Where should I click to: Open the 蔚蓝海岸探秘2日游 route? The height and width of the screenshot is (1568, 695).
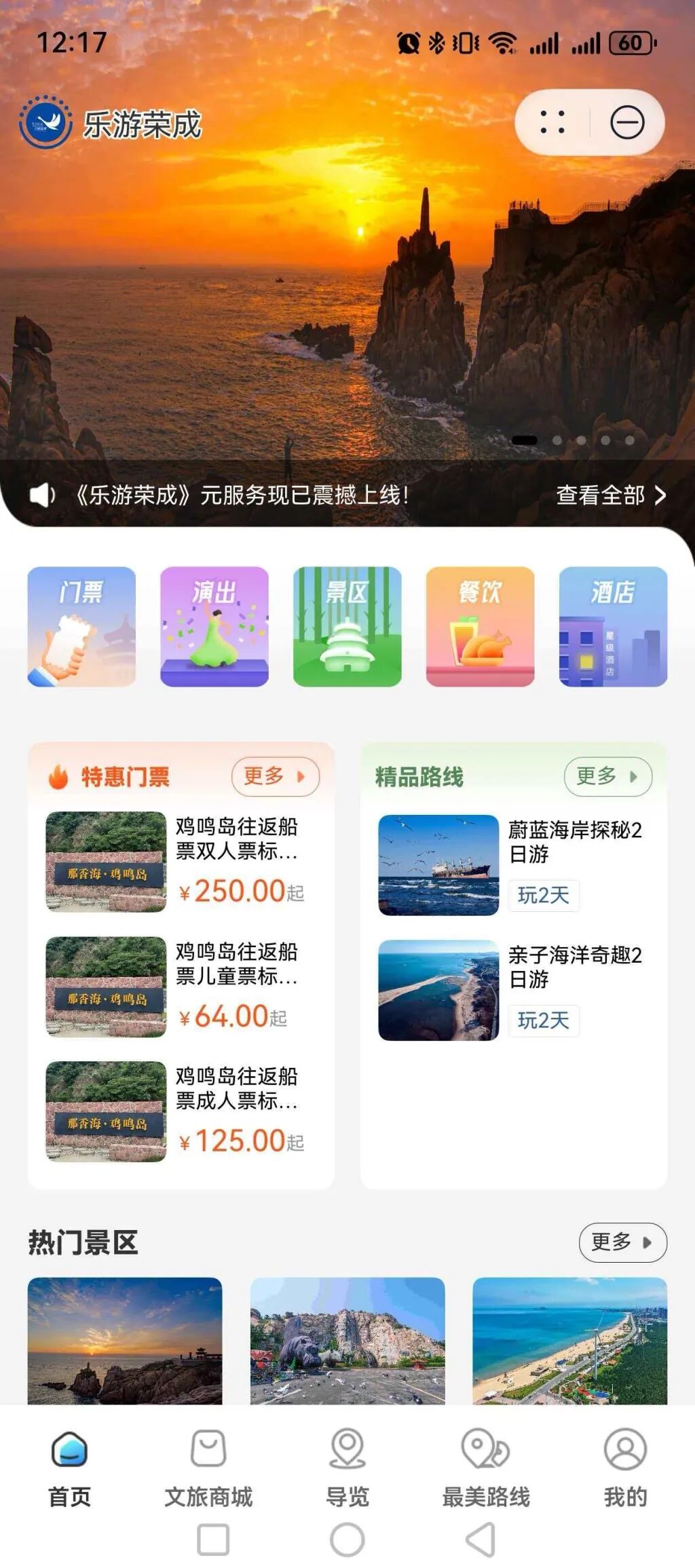point(512,864)
